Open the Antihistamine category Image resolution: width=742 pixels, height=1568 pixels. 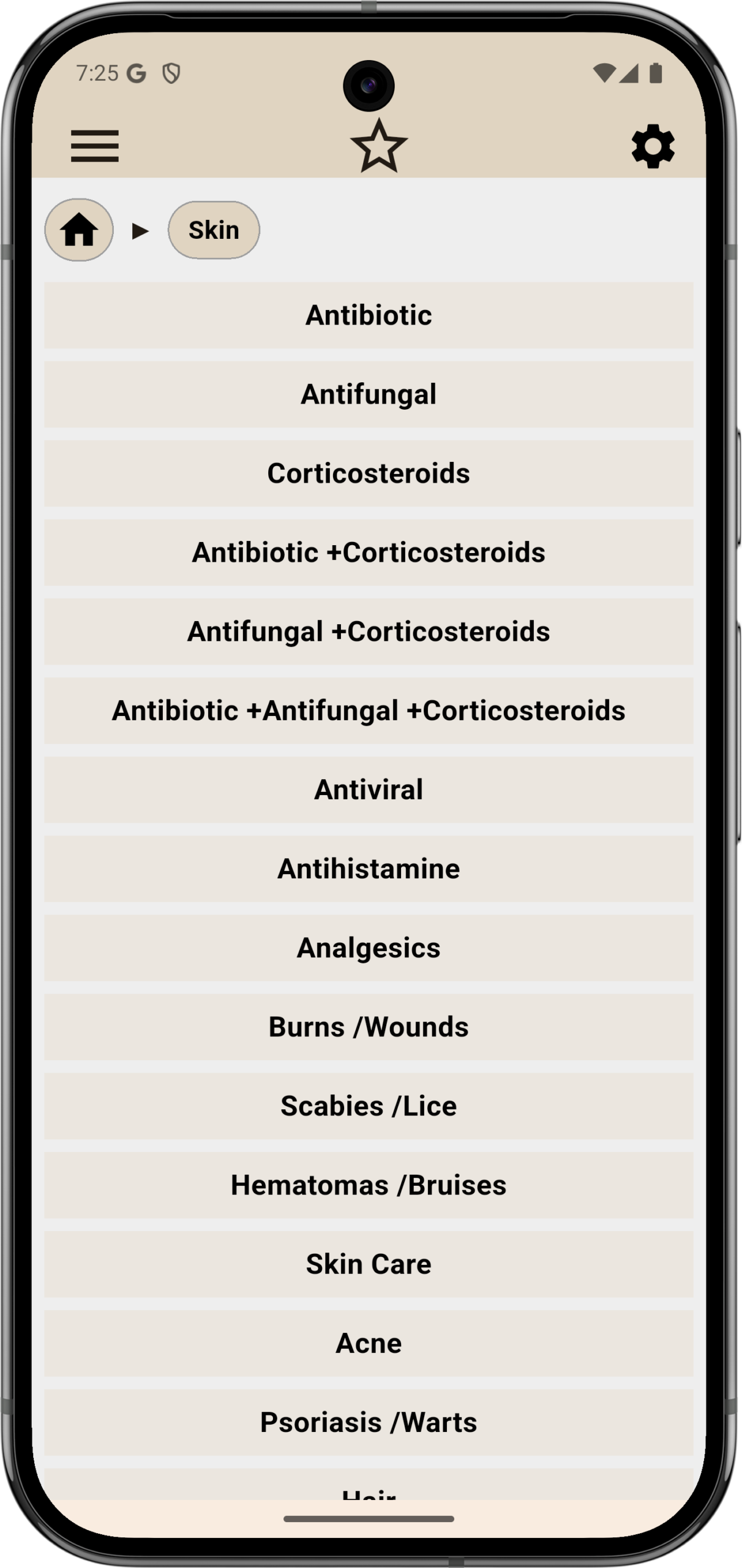369,868
